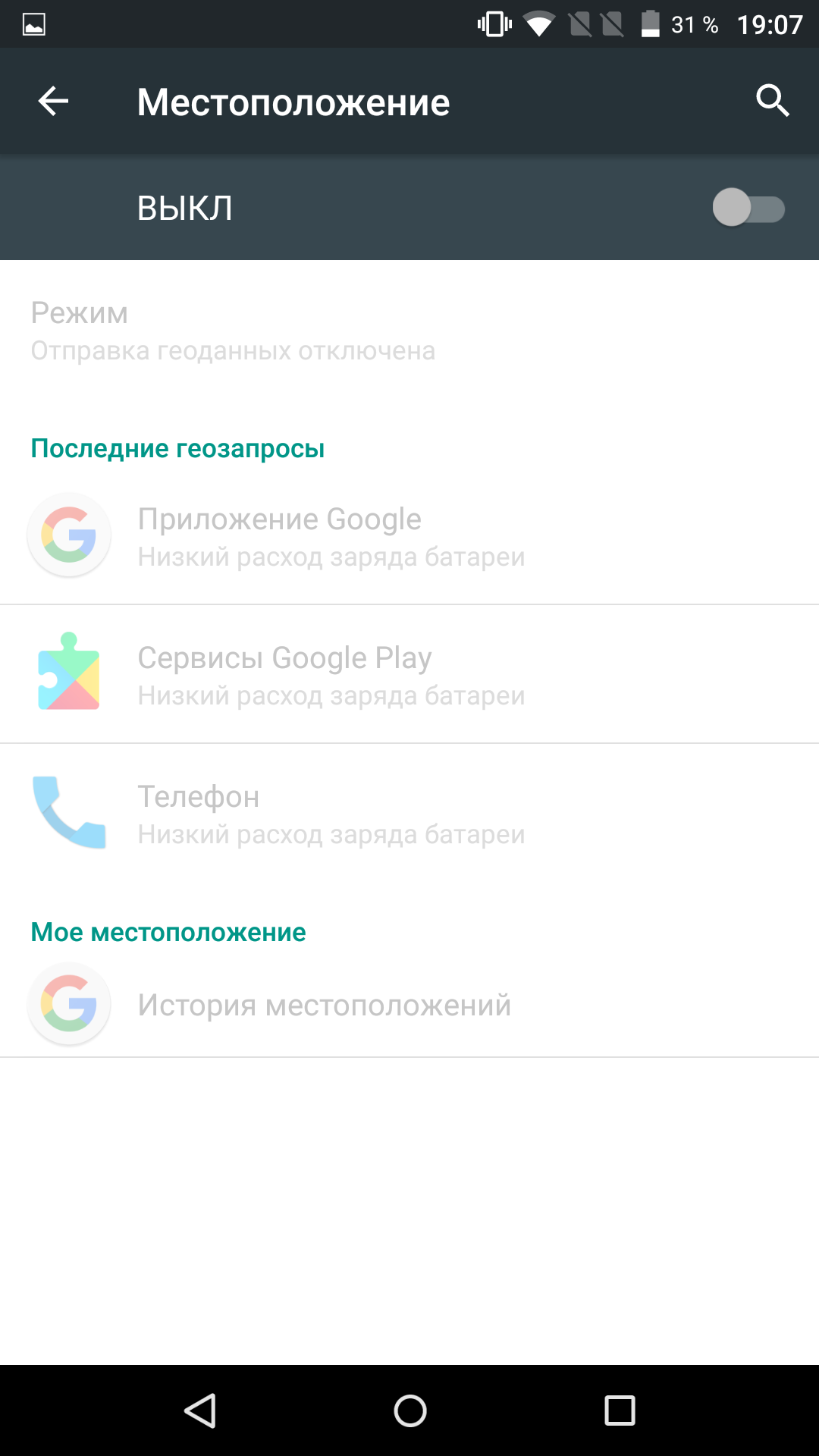Open the Режим setting
The width and height of the screenshot is (819, 1456).
409,331
